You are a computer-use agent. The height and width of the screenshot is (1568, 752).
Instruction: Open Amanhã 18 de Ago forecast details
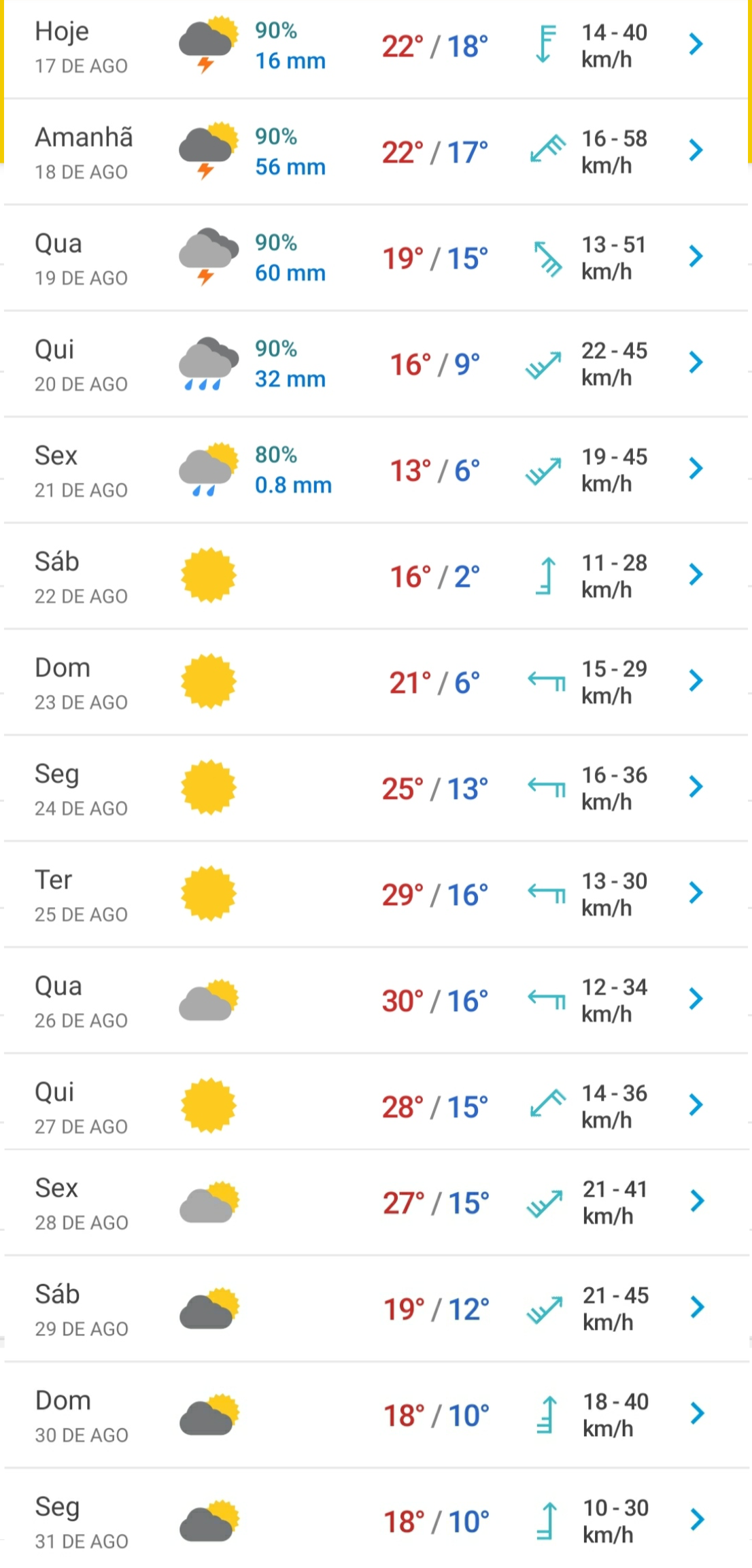[376, 152]
